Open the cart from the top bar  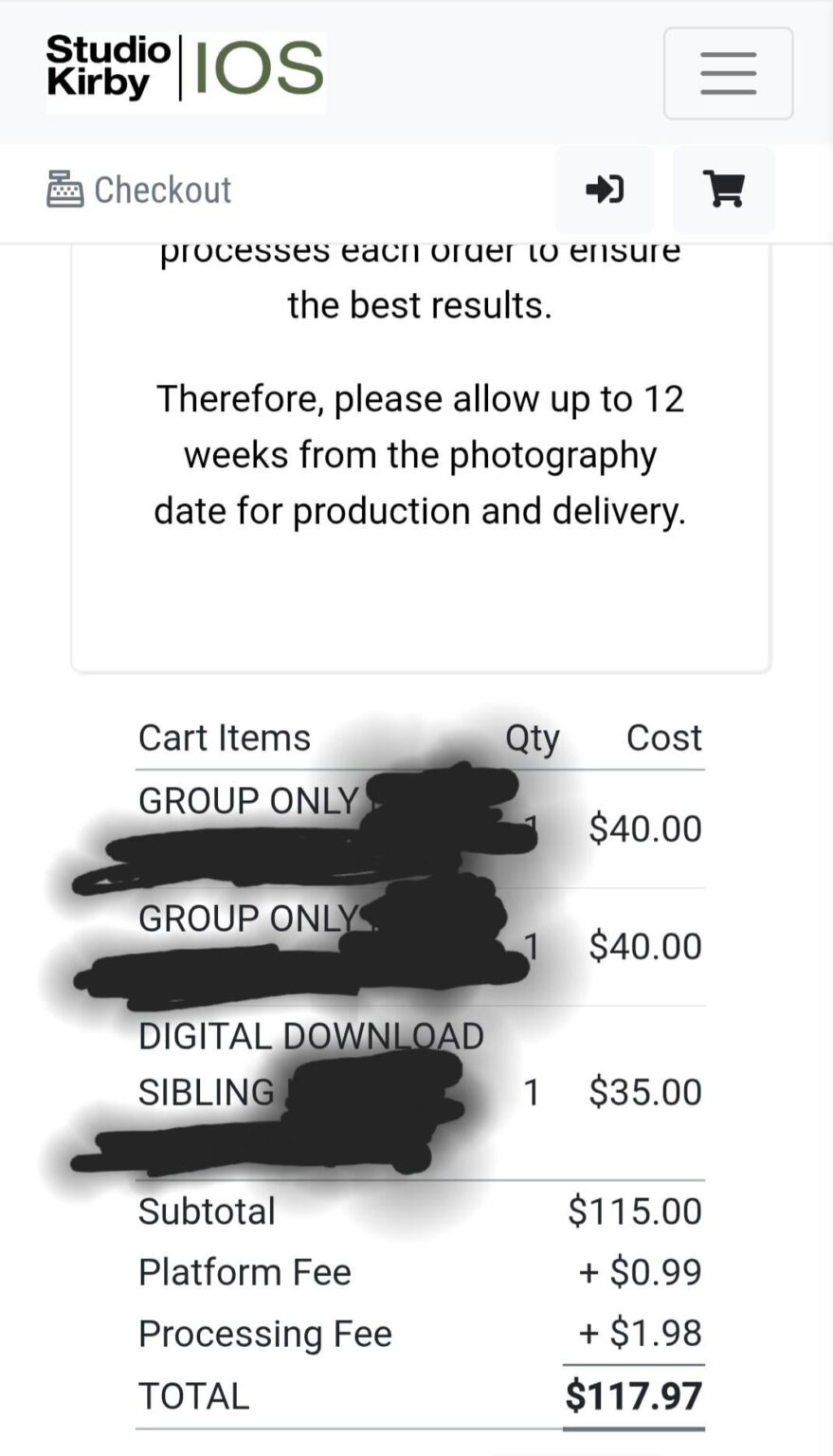723,190
